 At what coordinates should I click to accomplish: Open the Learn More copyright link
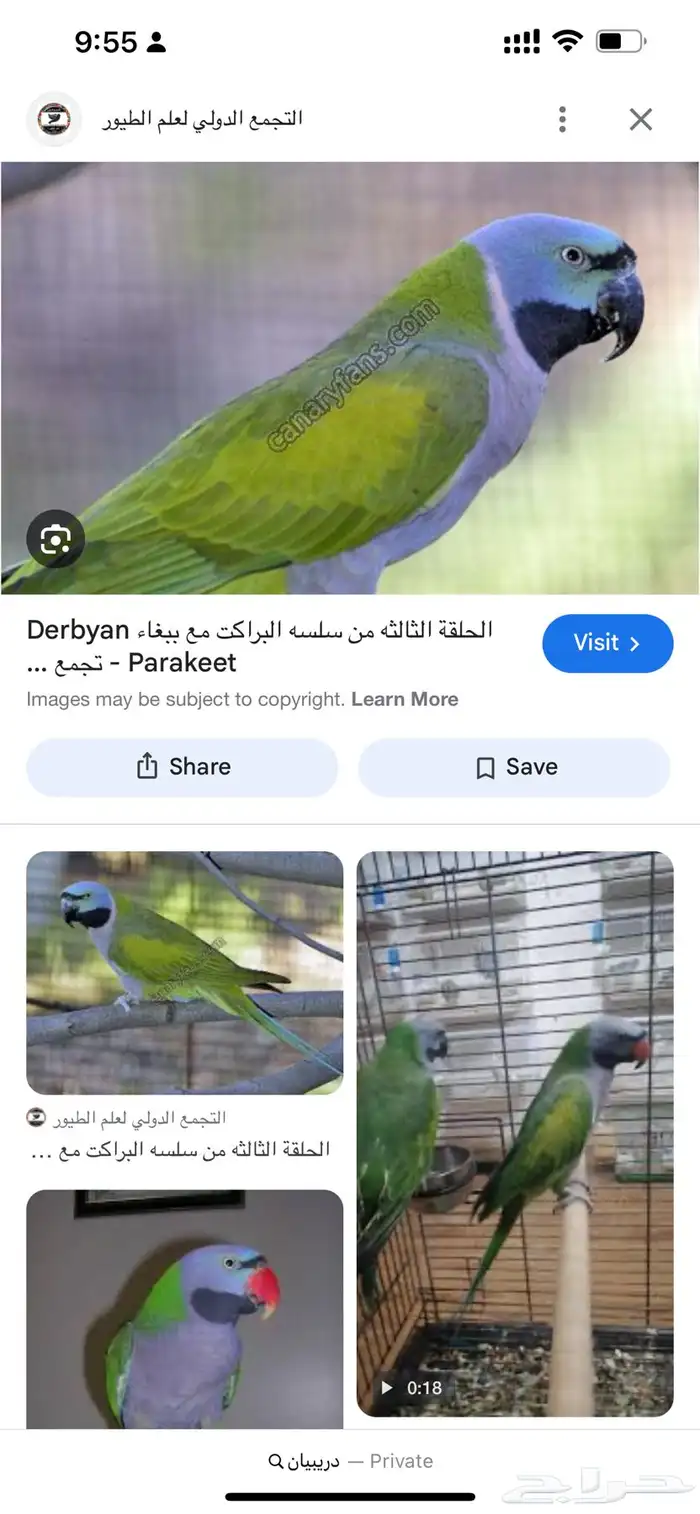[x=404, y=700]
